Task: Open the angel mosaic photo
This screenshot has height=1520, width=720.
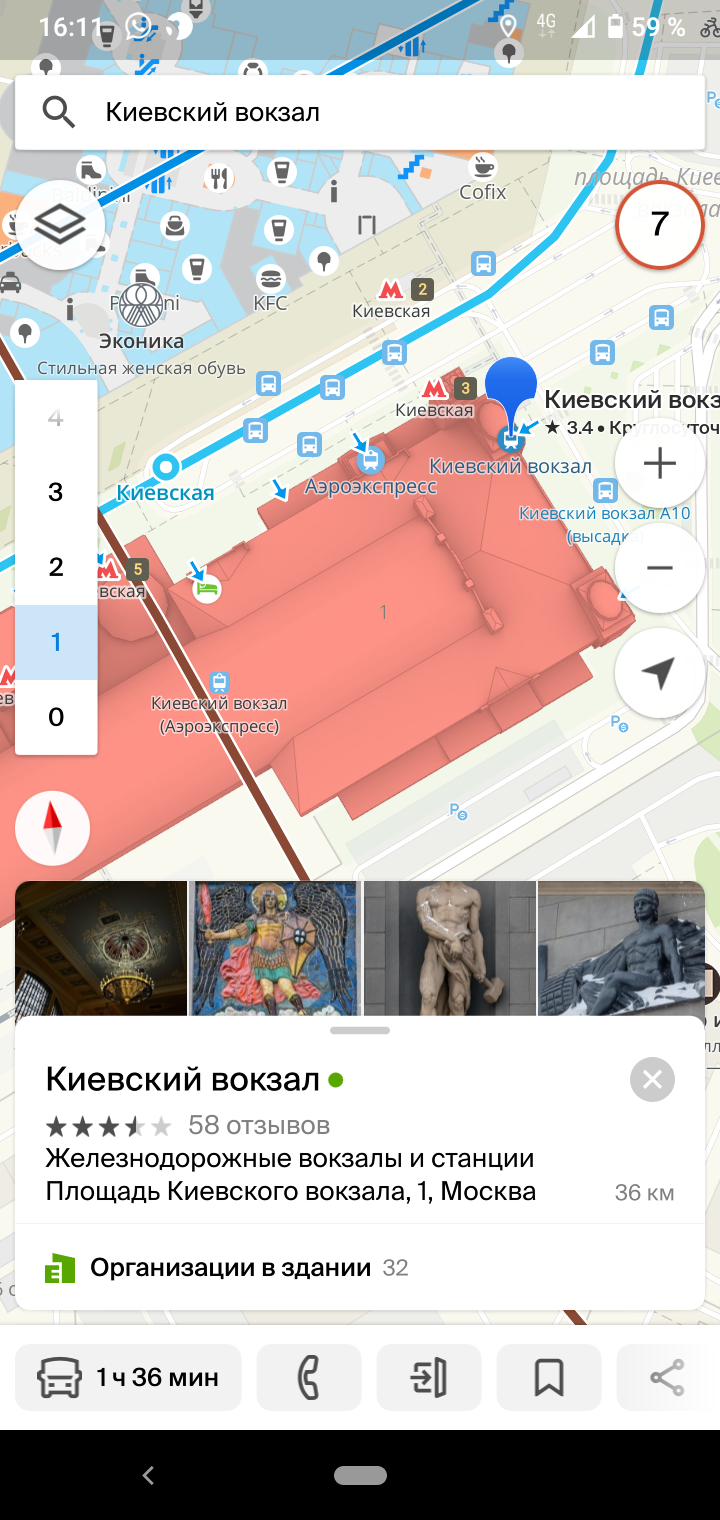Action: tap(275, 948)
